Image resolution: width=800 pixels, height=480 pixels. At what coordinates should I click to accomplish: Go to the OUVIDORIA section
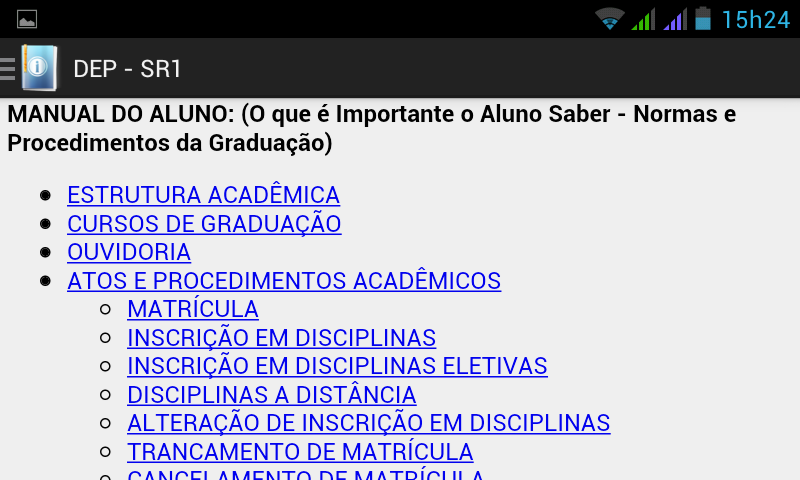point(129,252)
